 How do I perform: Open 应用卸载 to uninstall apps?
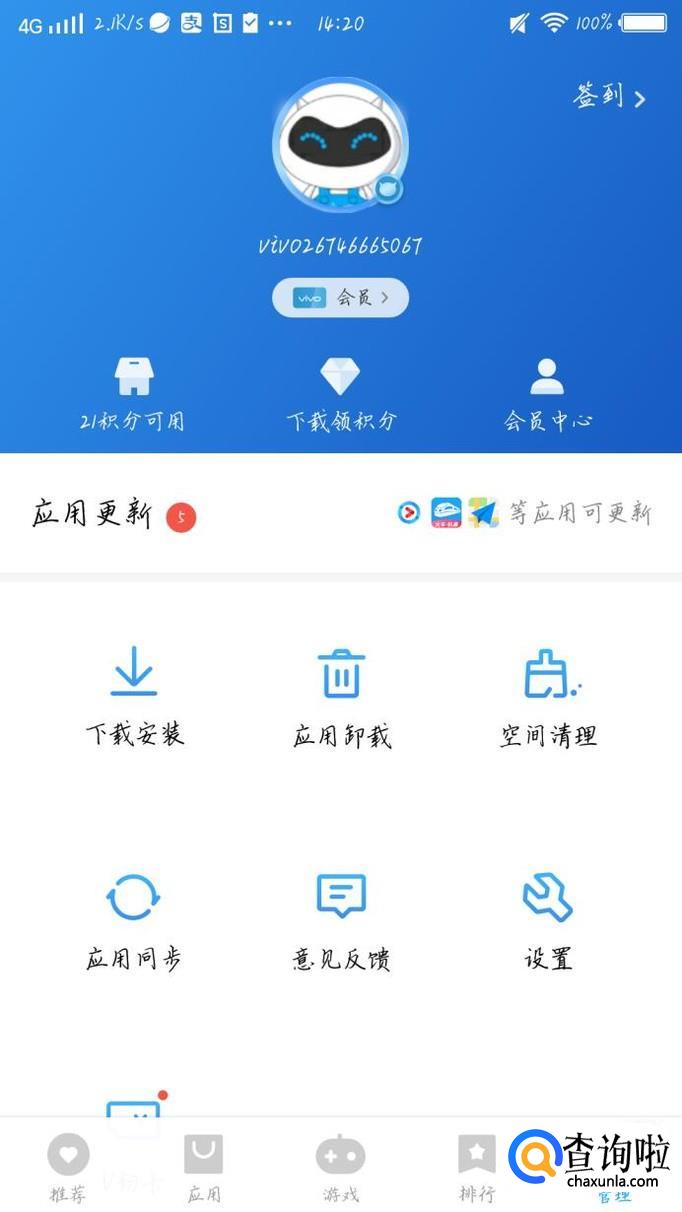point(341,697)
